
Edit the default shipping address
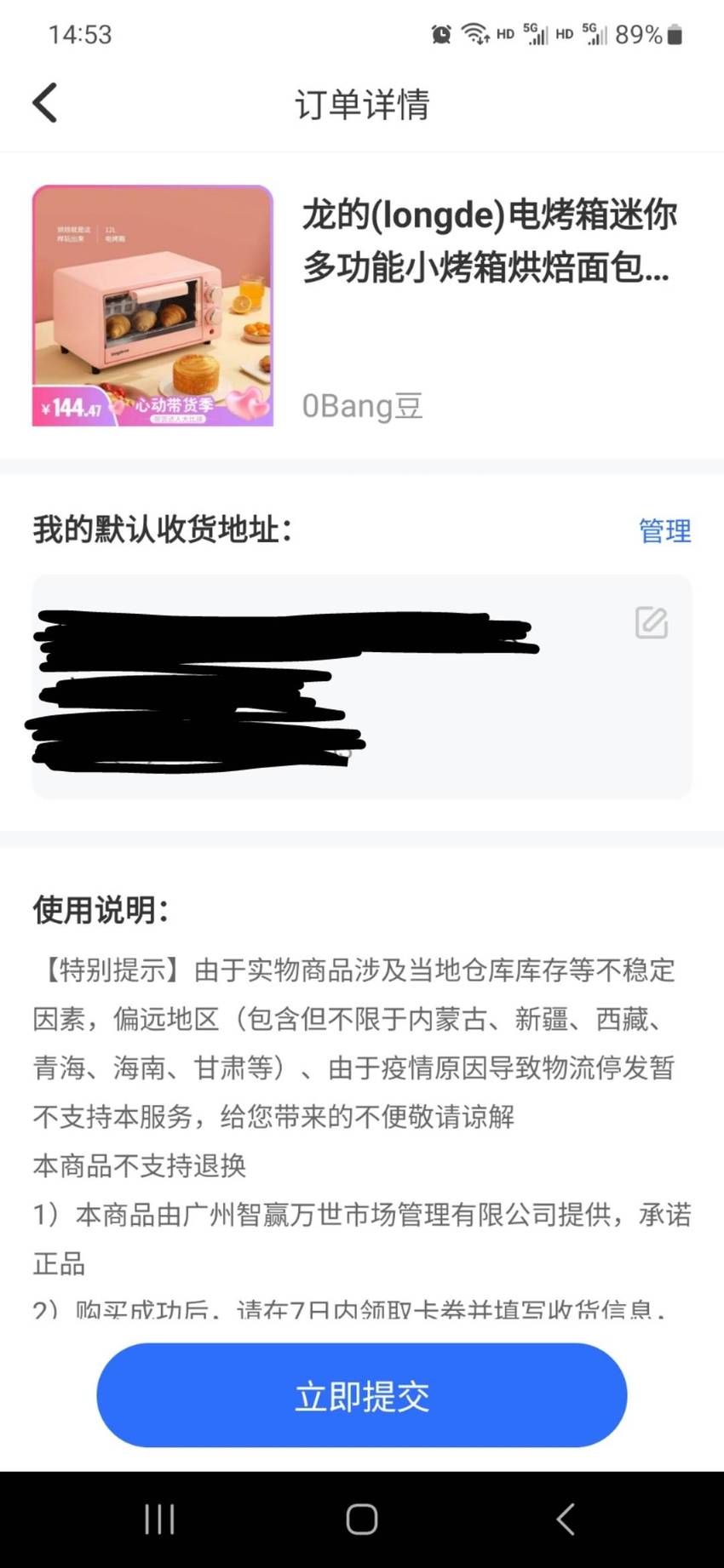(x=652, y=622)
